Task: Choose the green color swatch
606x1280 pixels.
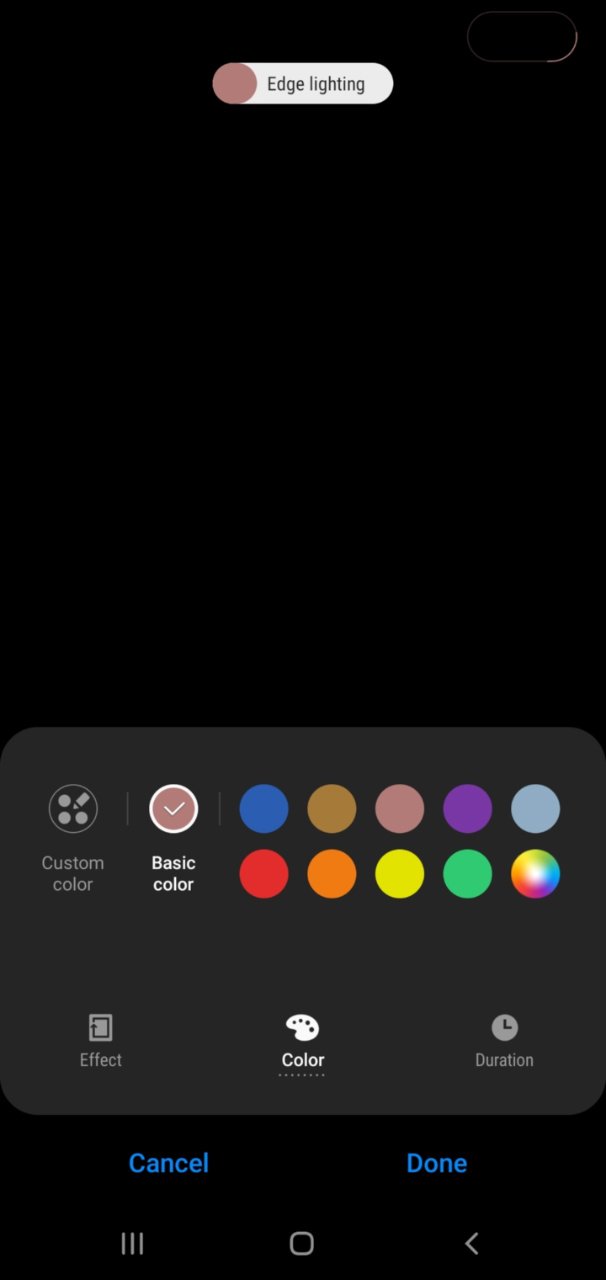Action: [468, 874]
